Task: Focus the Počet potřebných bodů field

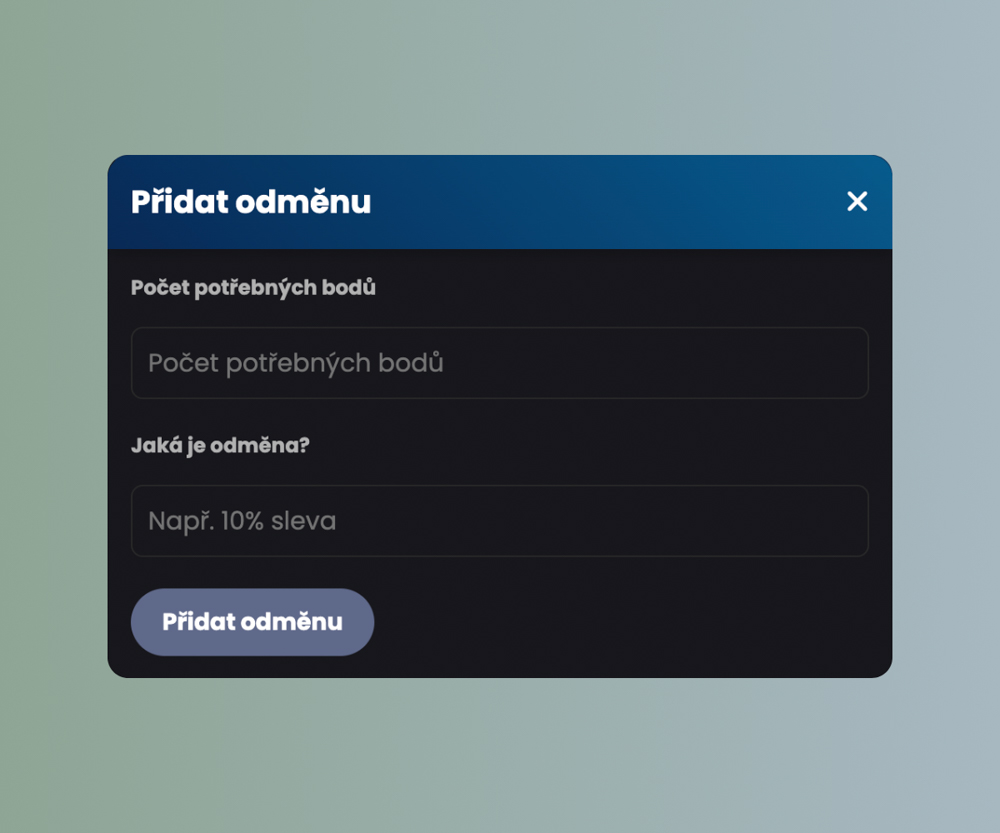Action: click(499, 363)
